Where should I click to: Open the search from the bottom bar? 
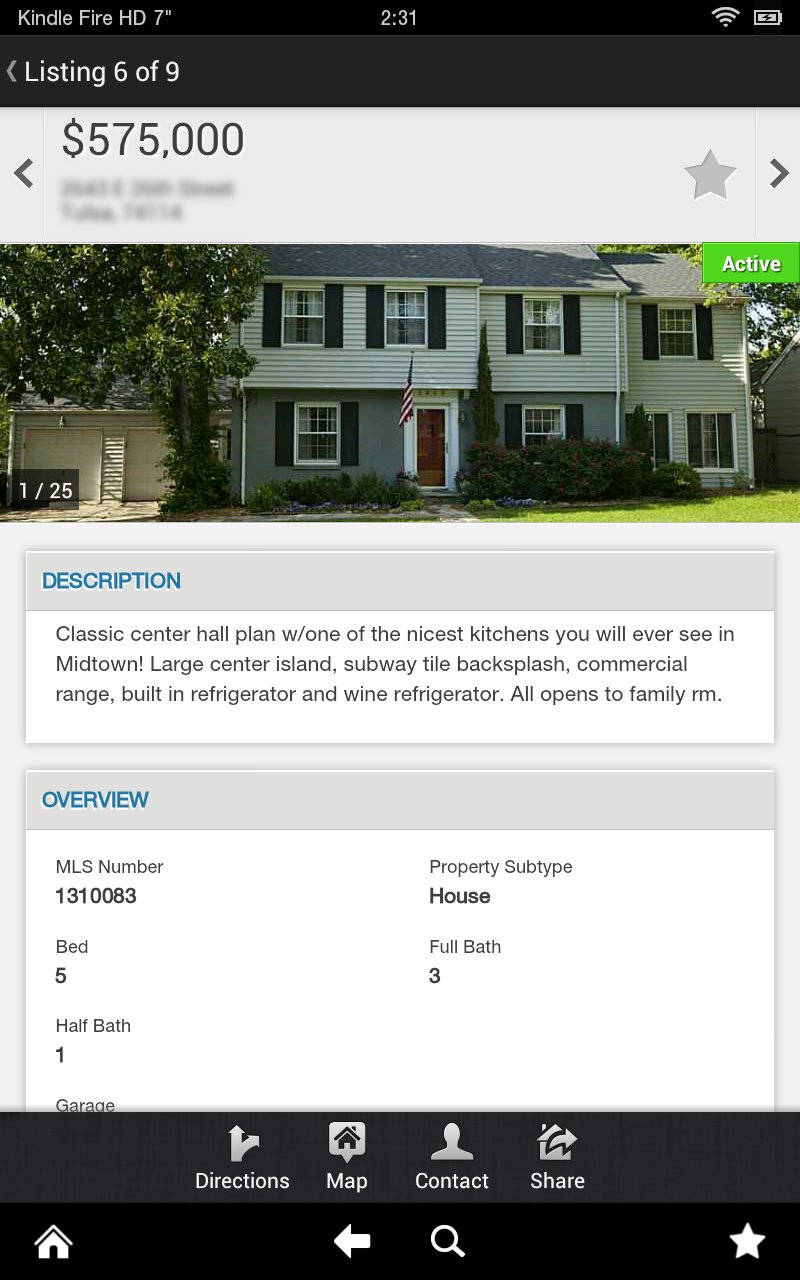[447, 1240]
